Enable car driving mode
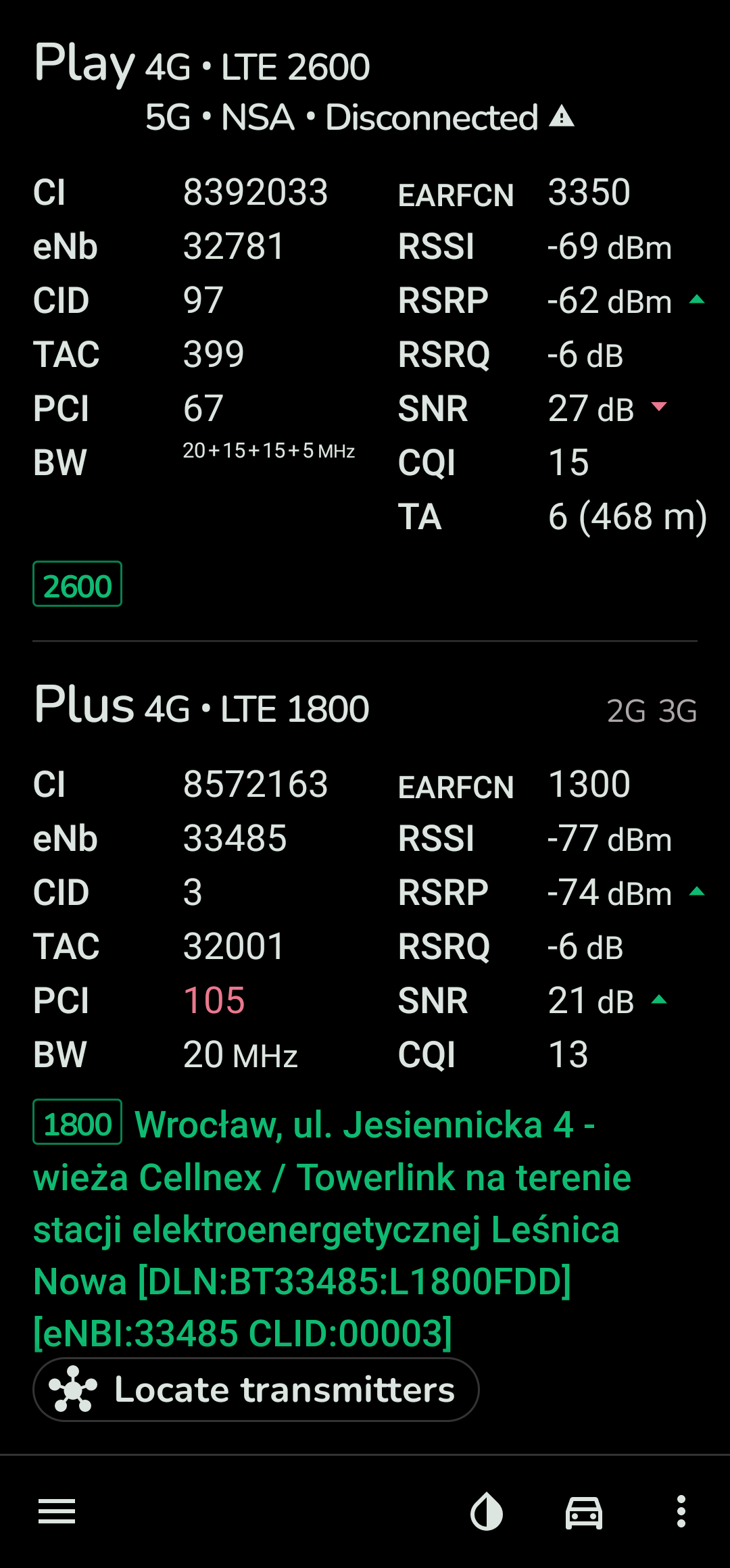Image resolution: width=730 pixels, height=1568 pixels. pos(584,1512)
